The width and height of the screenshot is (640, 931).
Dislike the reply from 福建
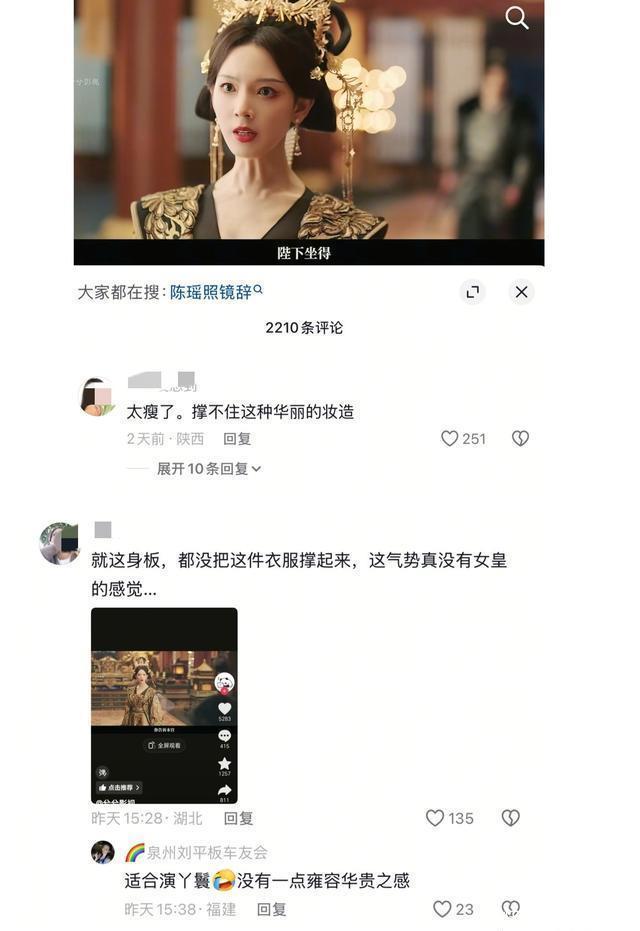(x=510, y=909)
